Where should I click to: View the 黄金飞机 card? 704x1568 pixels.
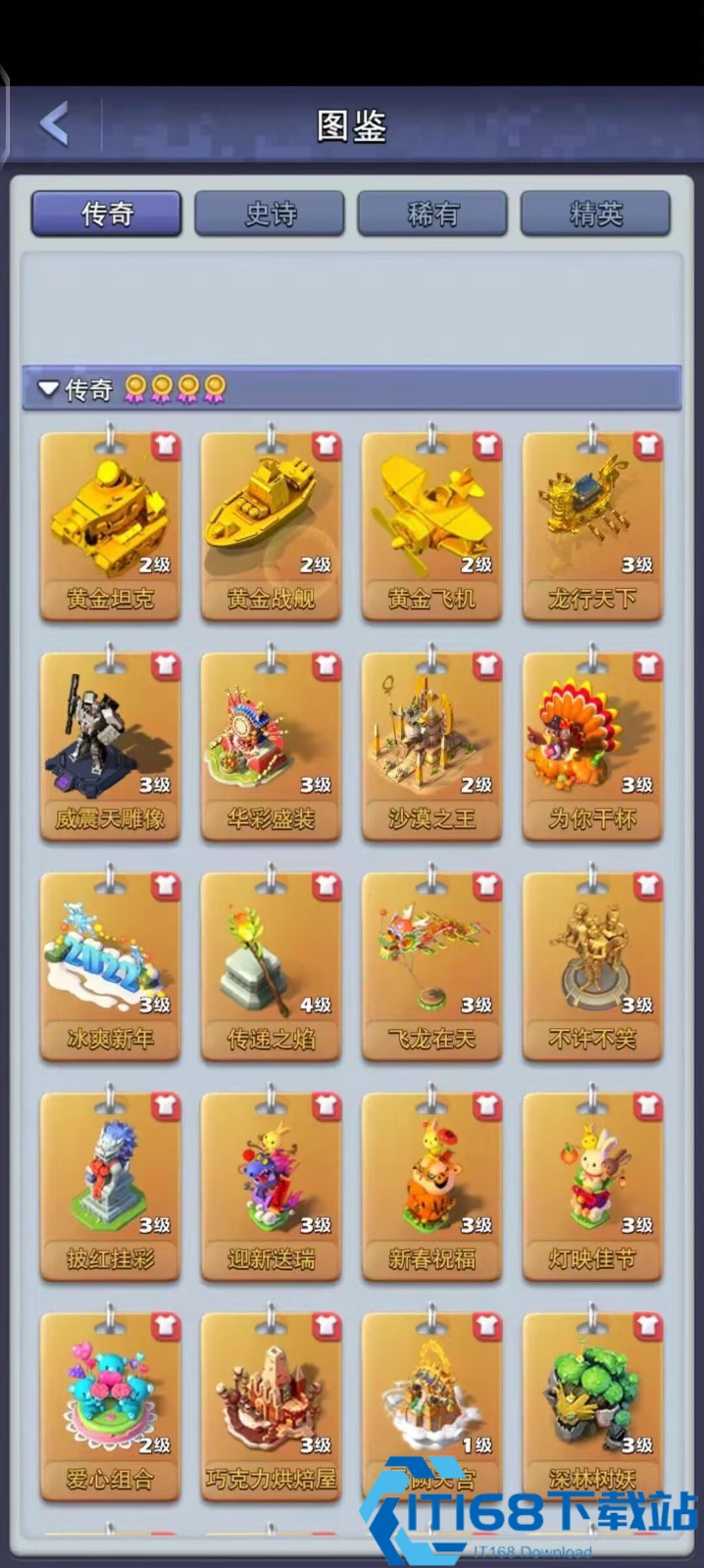pos(431,526)
